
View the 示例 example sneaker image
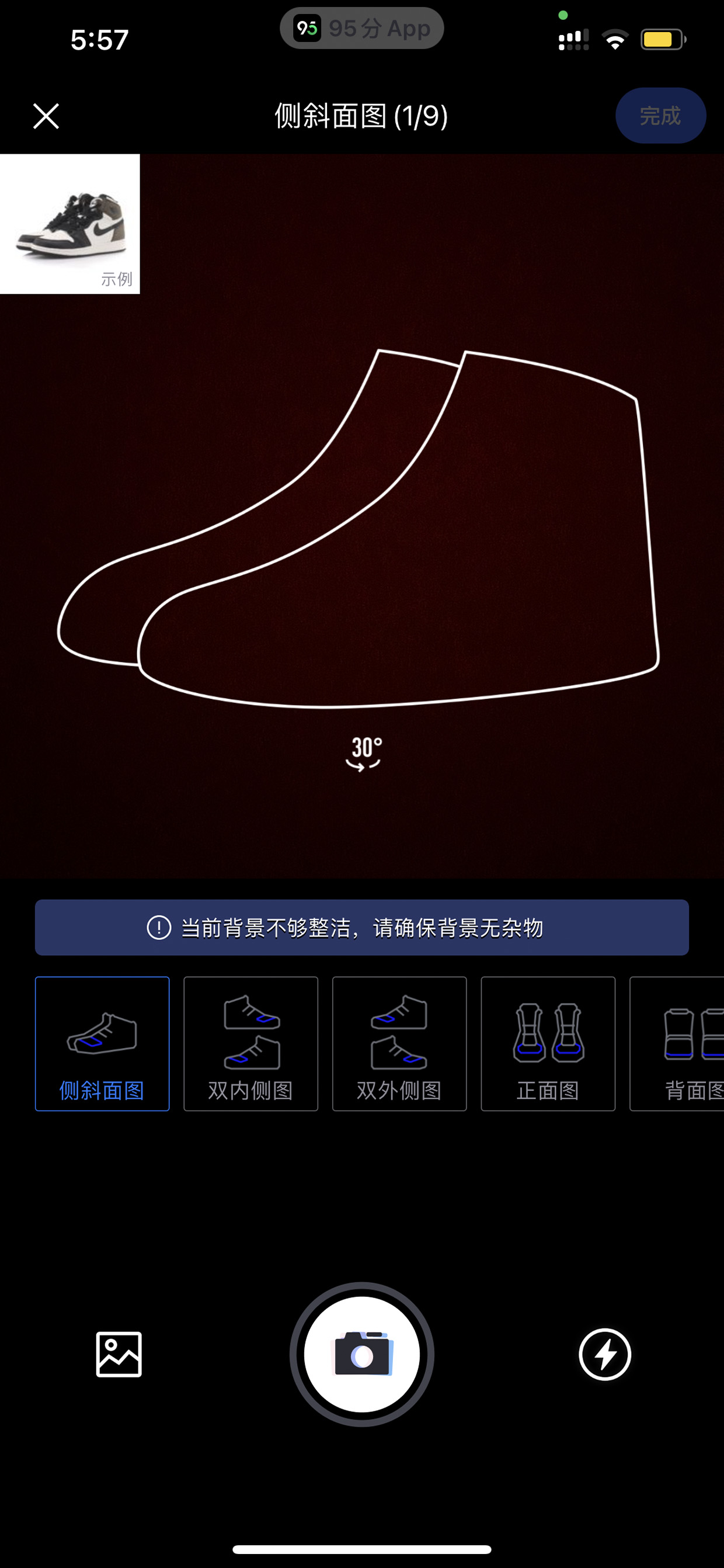(x=70, y=223)
